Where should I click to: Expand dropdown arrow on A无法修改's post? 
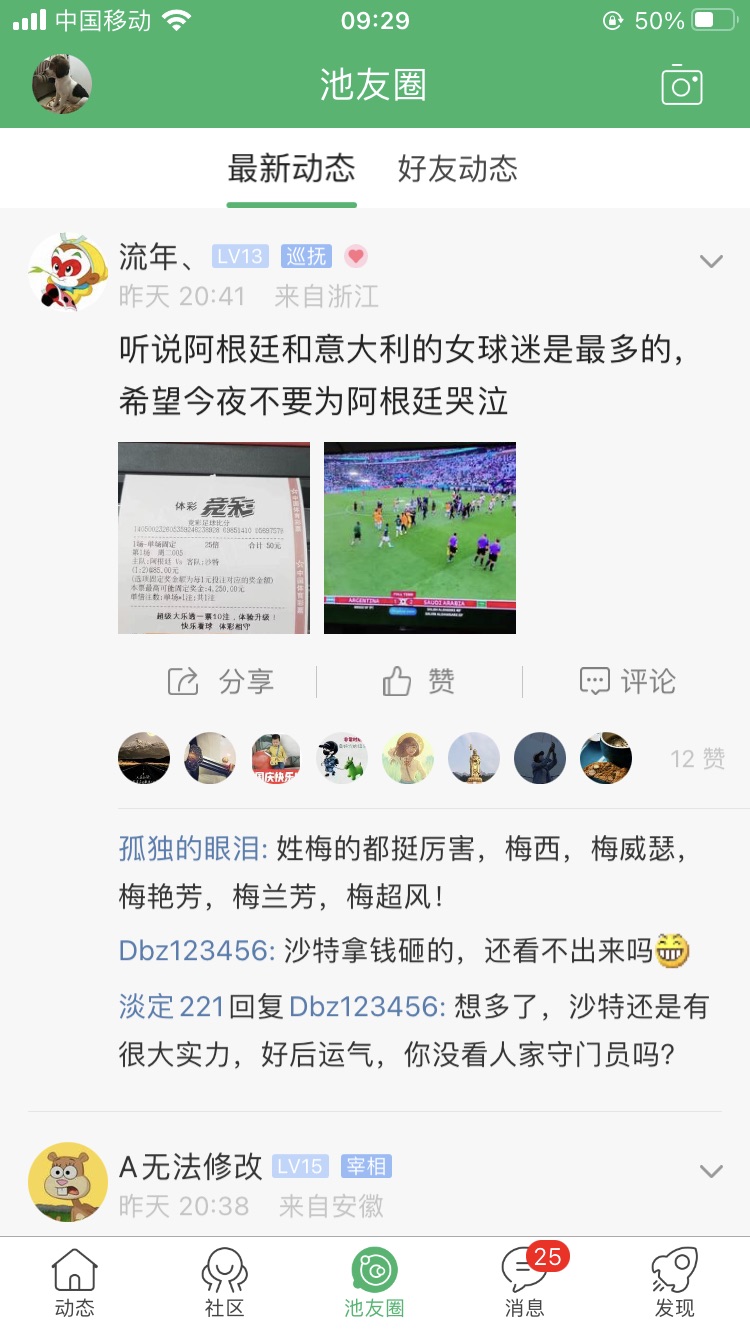(x=711, y=1171)
